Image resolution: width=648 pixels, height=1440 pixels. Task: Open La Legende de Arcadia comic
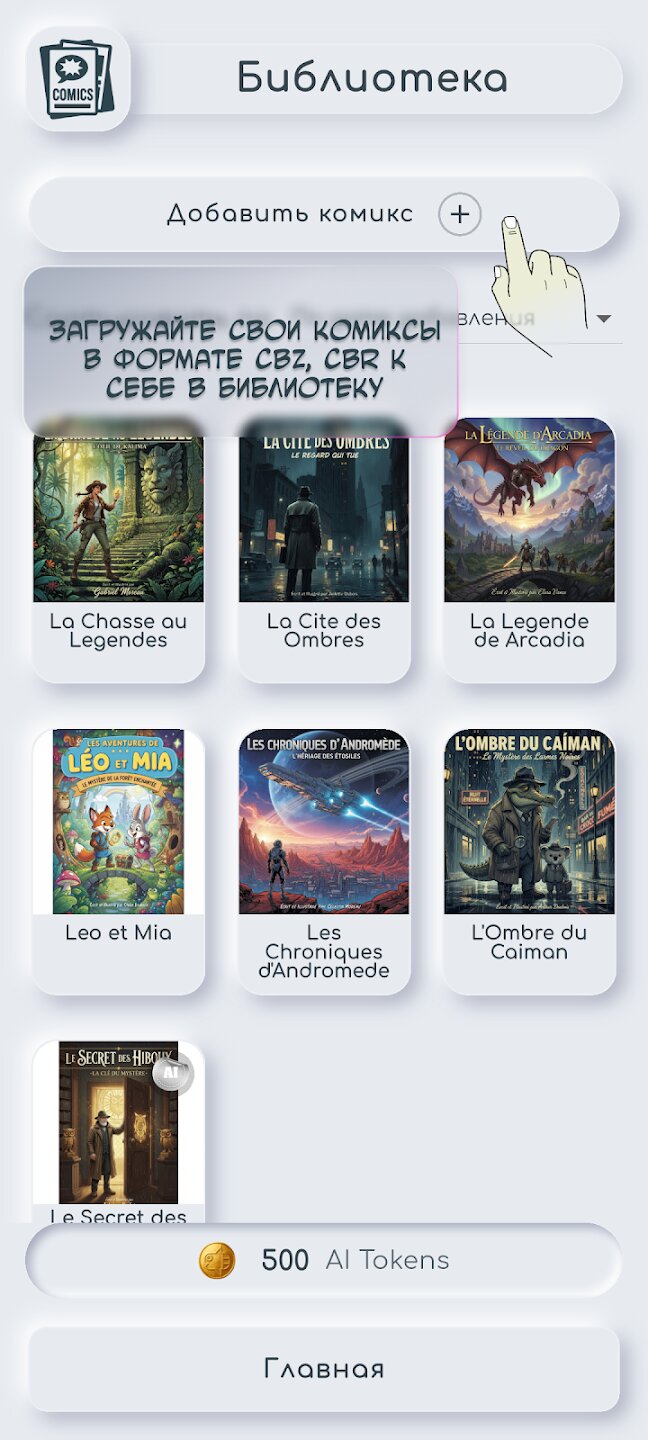point(529,549)
